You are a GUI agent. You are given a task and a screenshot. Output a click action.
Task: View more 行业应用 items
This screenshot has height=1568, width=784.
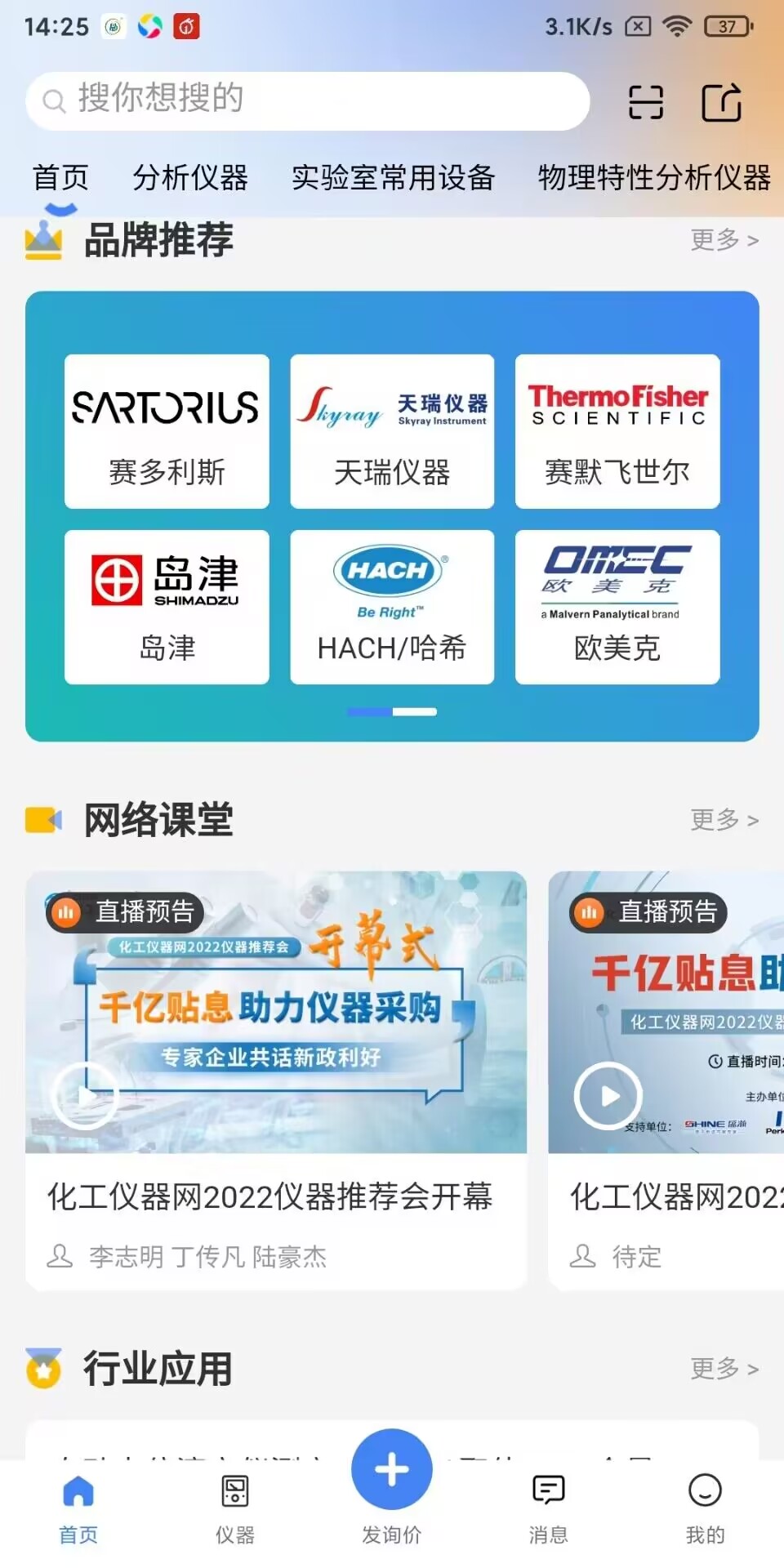pos(724,1368)
